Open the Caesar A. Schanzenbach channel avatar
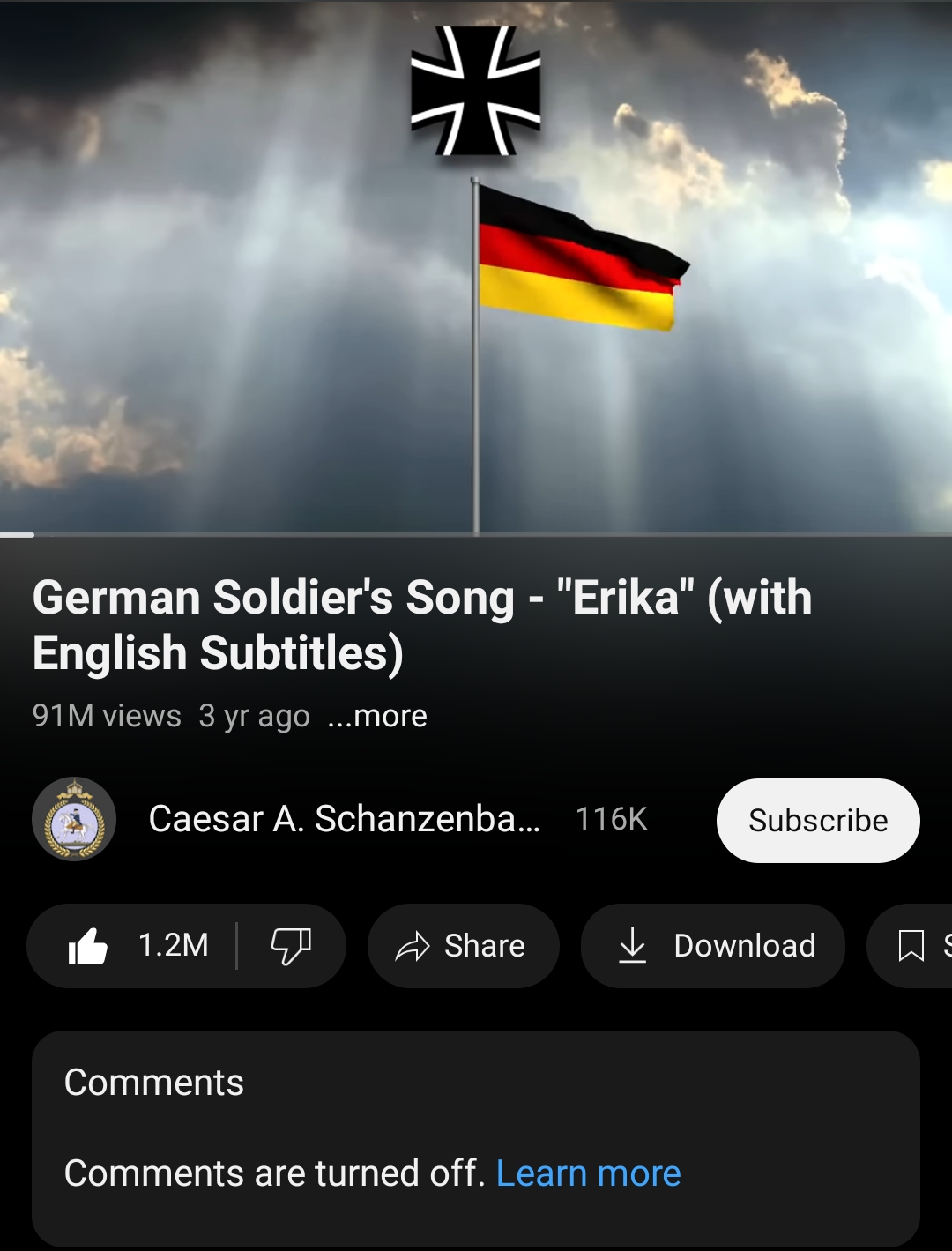This screenshot has height=1251, width=952. [74, 819]
